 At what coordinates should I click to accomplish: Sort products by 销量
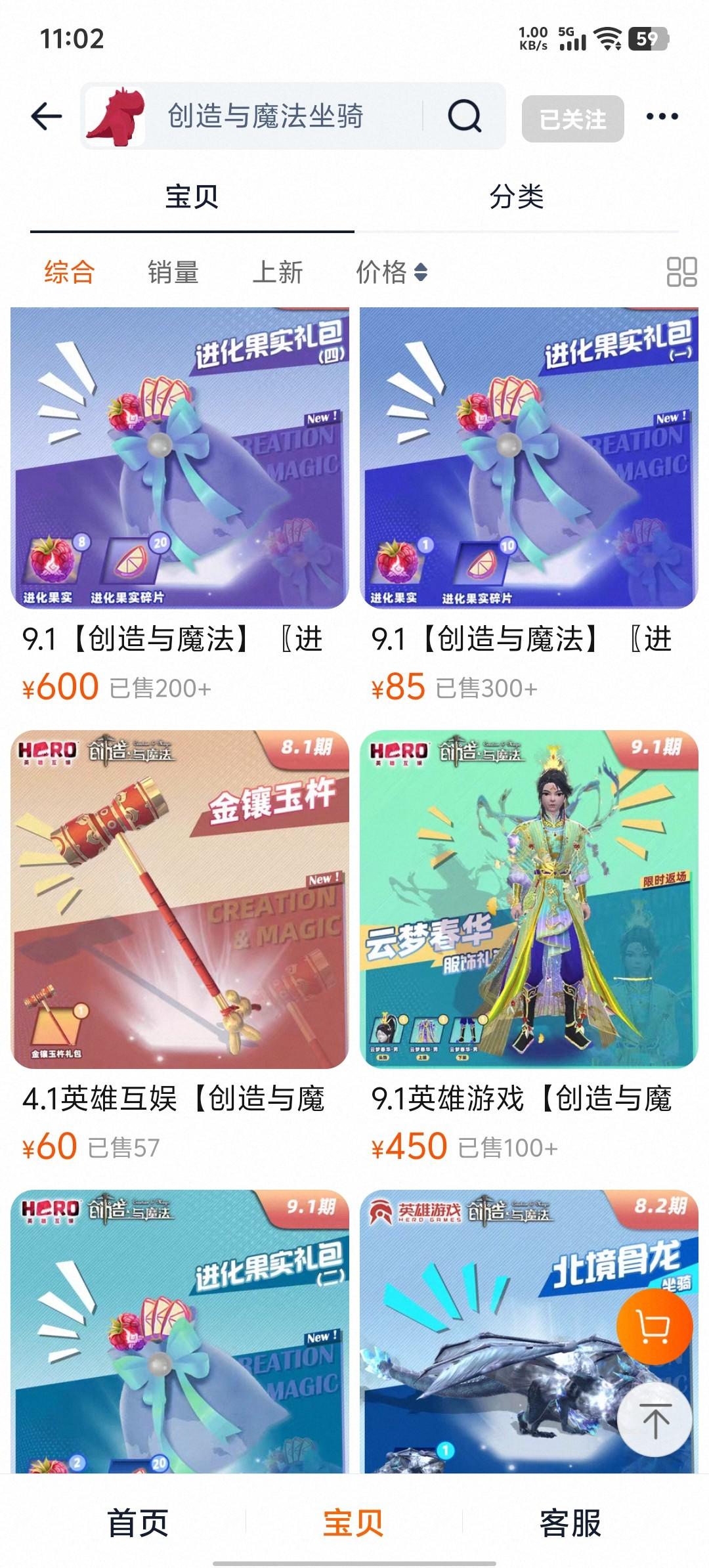click(173, 271)
